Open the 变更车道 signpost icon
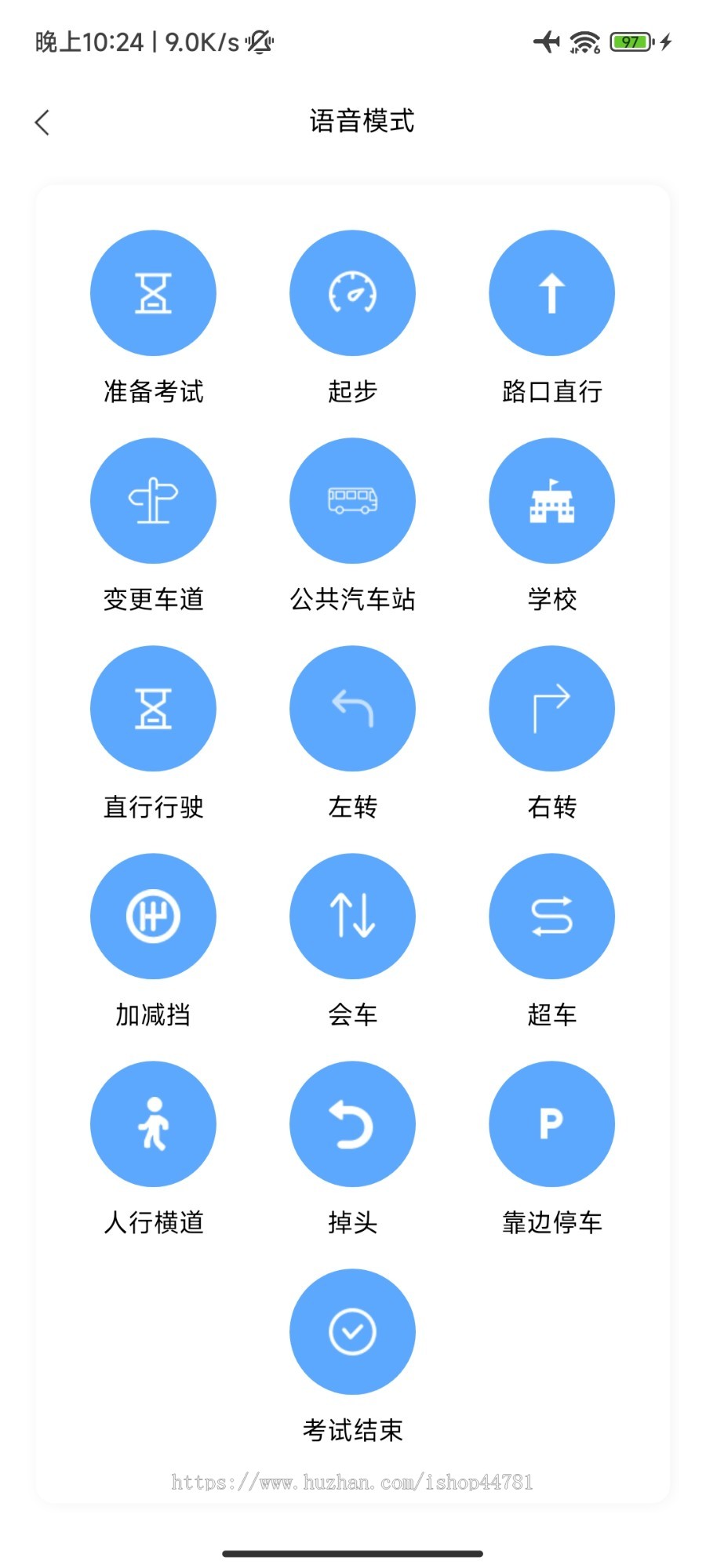The width and height of the screenshot is (706, 1568). click(x=153, y=500)
